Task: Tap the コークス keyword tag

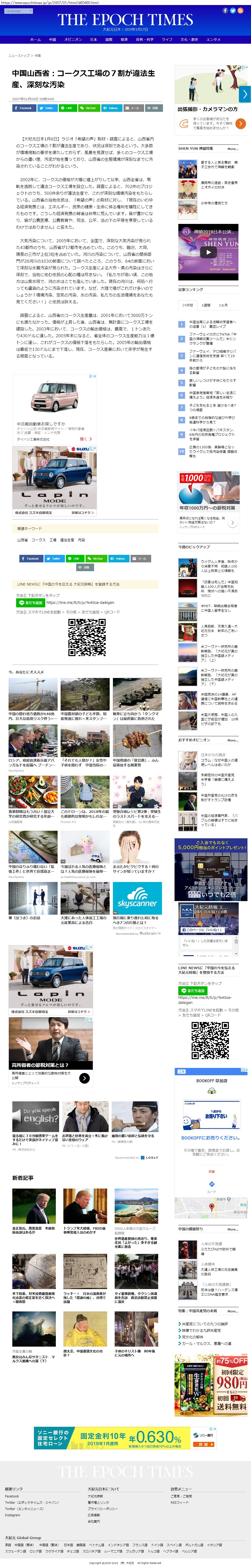Action: coord(39,540)
